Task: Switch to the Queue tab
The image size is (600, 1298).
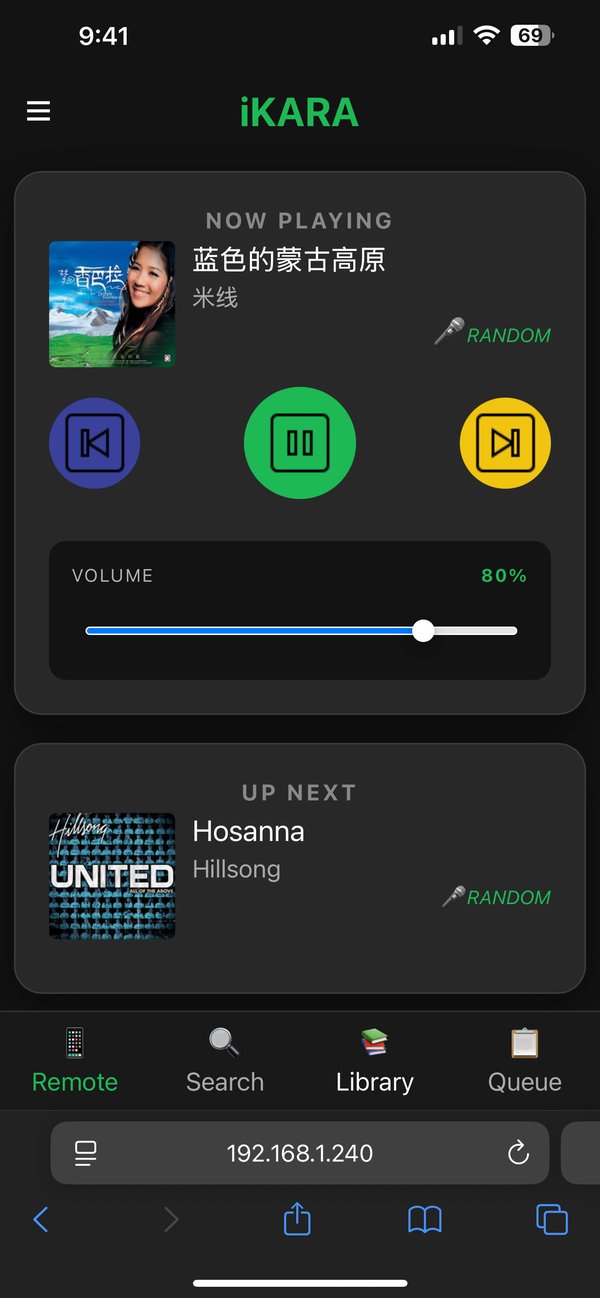Action: (x=525, y=1062)
